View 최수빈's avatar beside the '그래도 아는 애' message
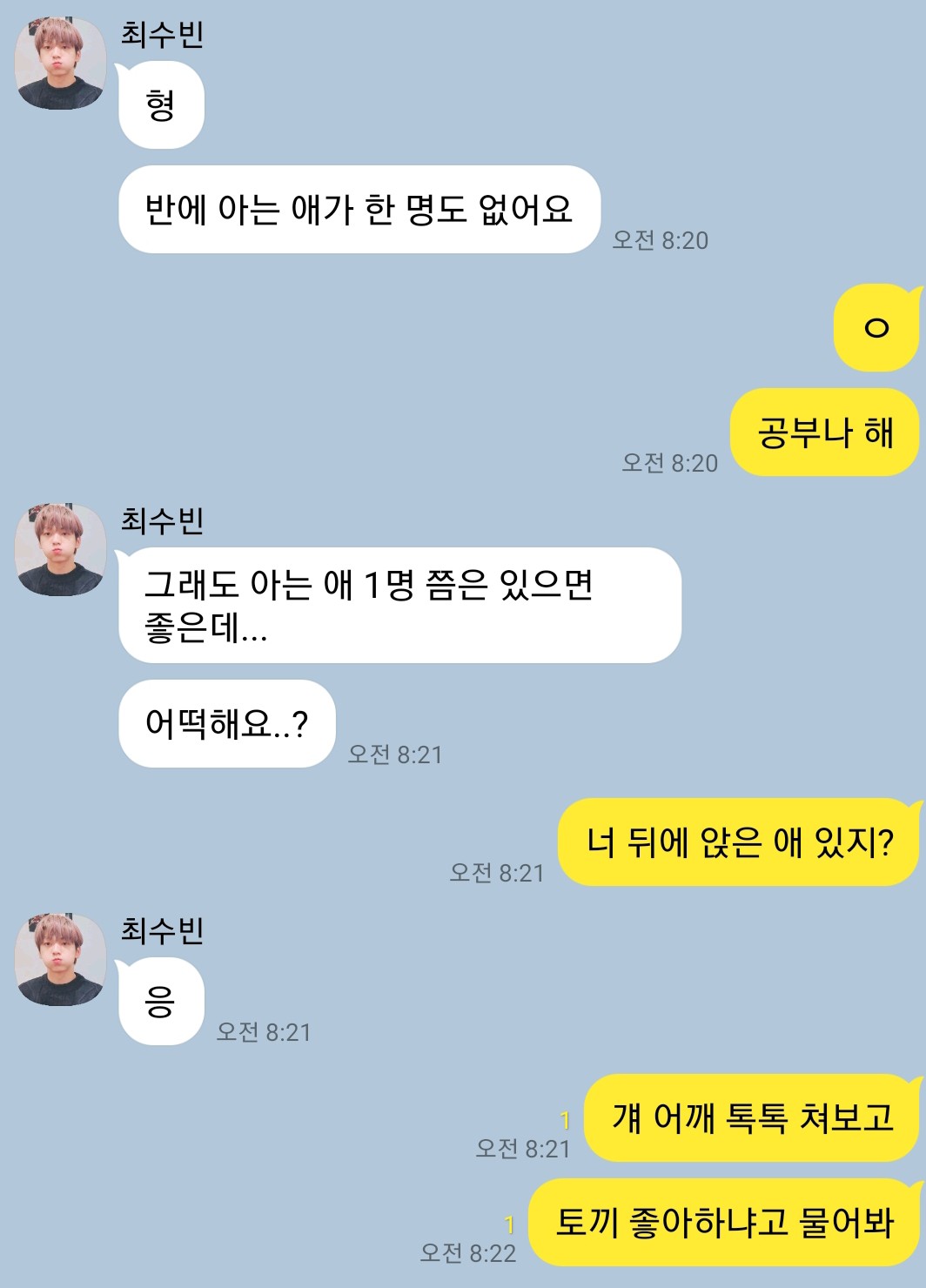The height and width of the screenshot is (1288, 926). point(60,550)
